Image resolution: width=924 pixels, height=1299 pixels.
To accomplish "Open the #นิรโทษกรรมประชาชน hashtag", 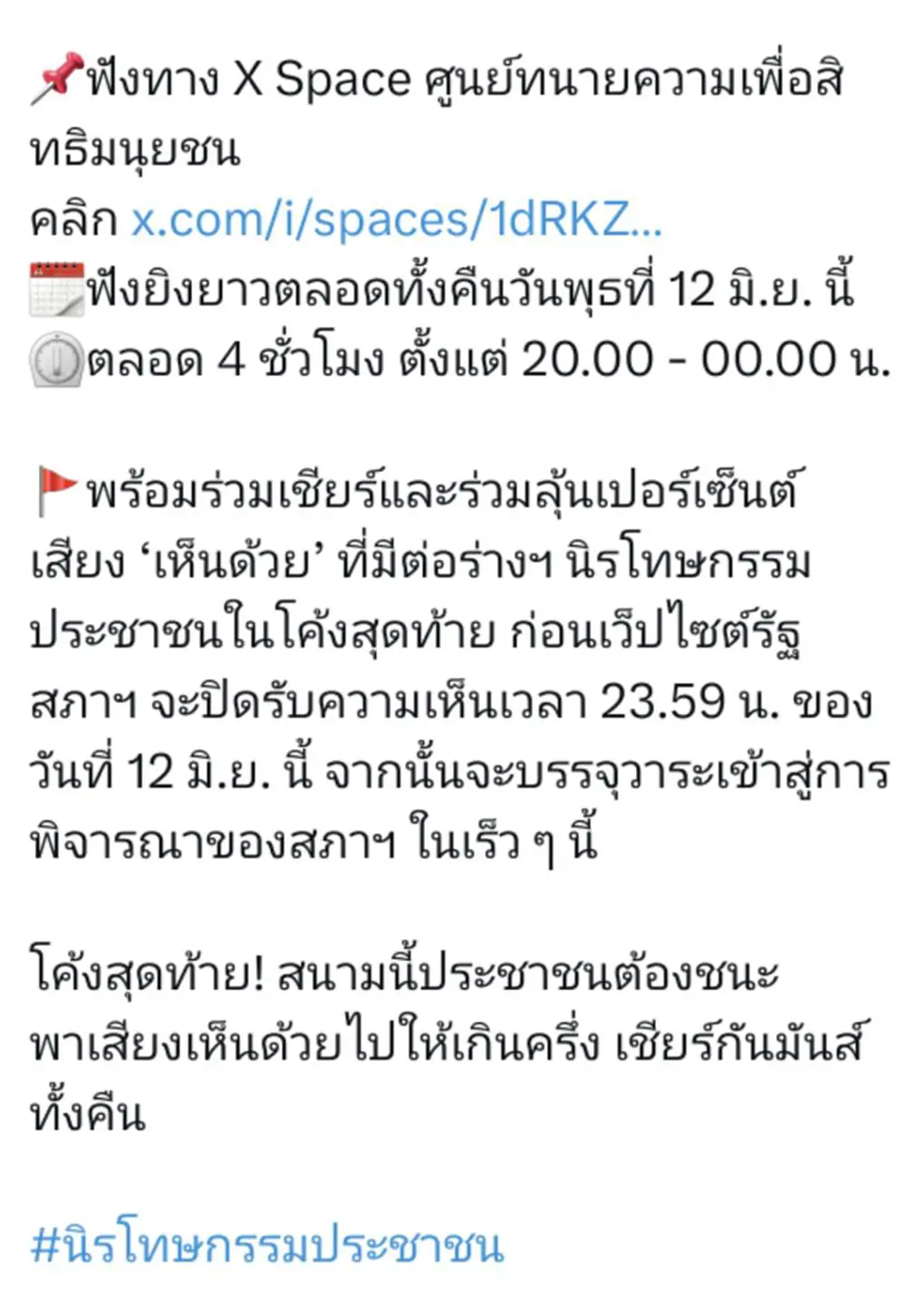I will [267, 1246].
